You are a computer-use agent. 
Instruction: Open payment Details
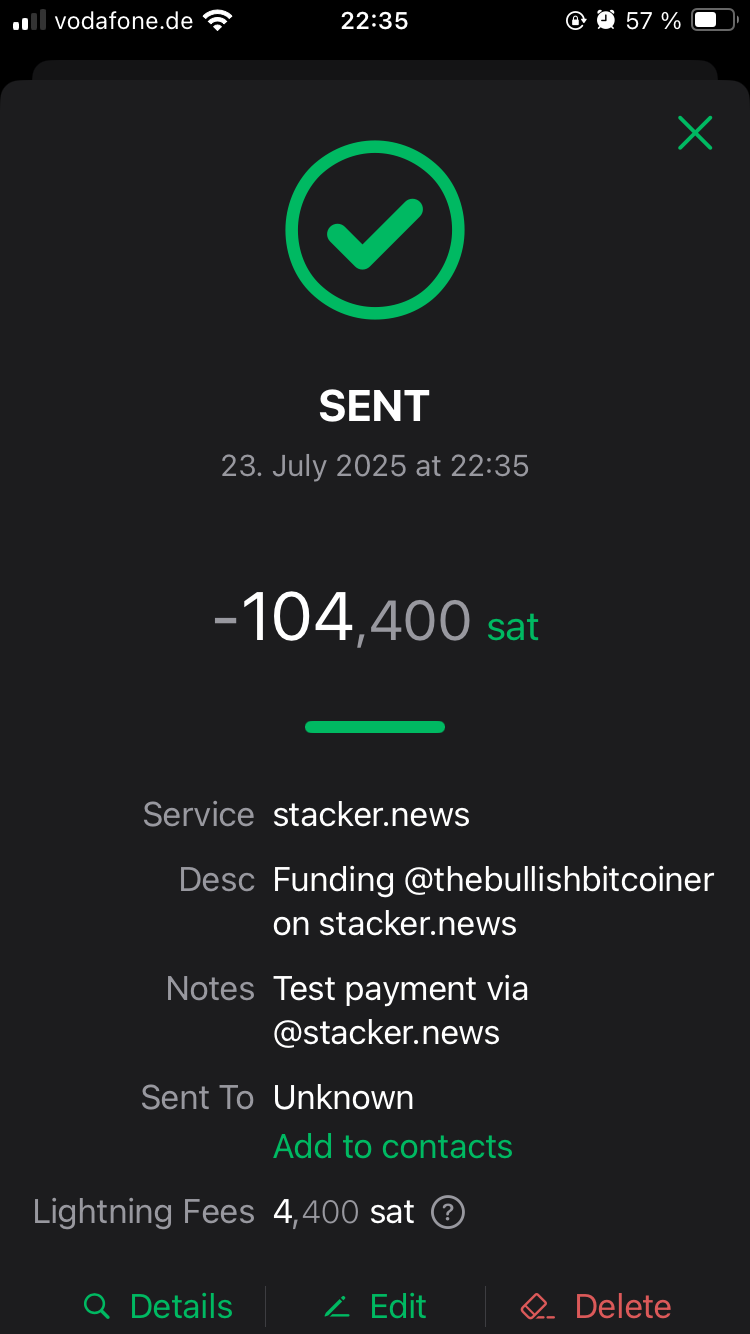click(158, 1306)
